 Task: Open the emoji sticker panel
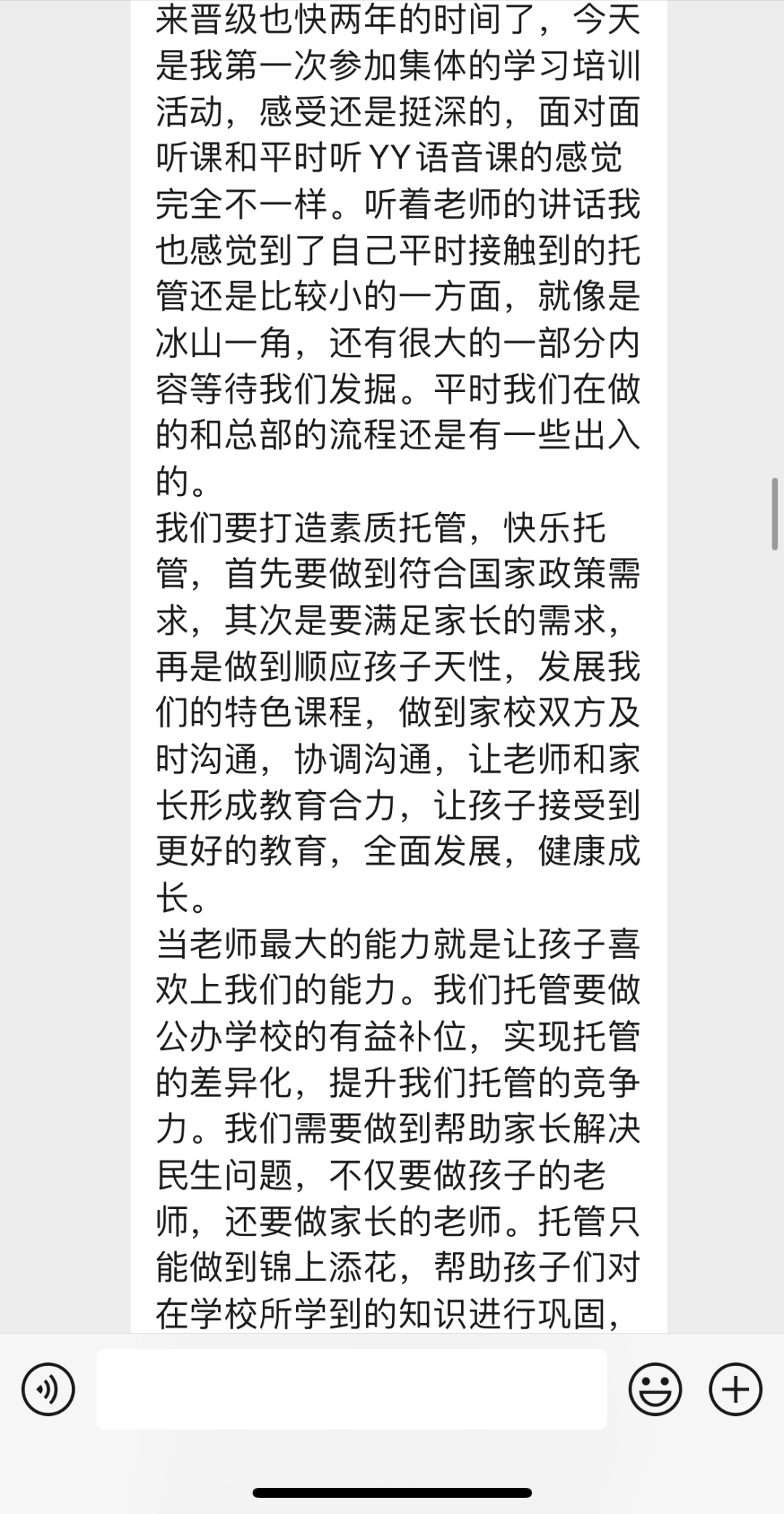(x=655, y=1390)
